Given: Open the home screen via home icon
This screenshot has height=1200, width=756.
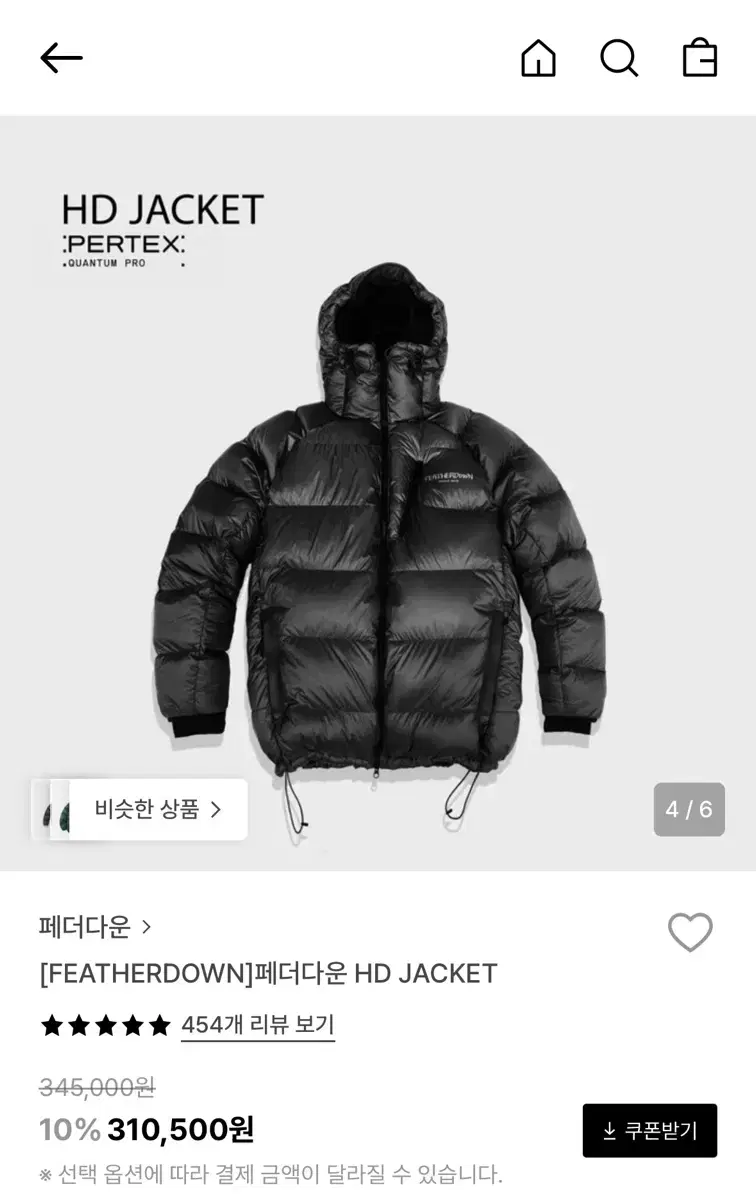Looking at the screenshot, I should tap(538, 58).
